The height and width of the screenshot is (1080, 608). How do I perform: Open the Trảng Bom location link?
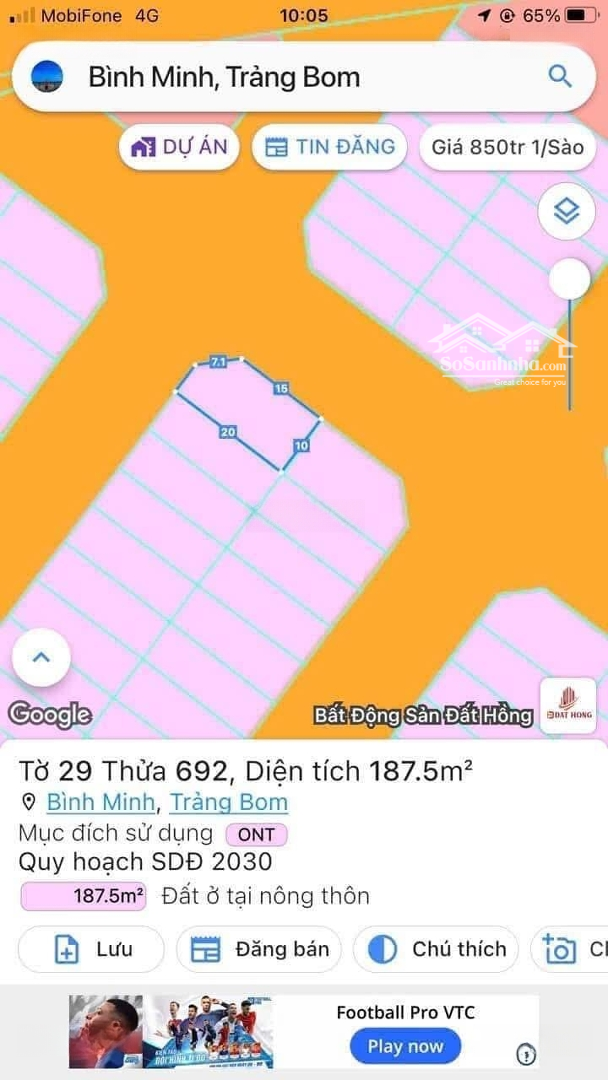point(229,802)
